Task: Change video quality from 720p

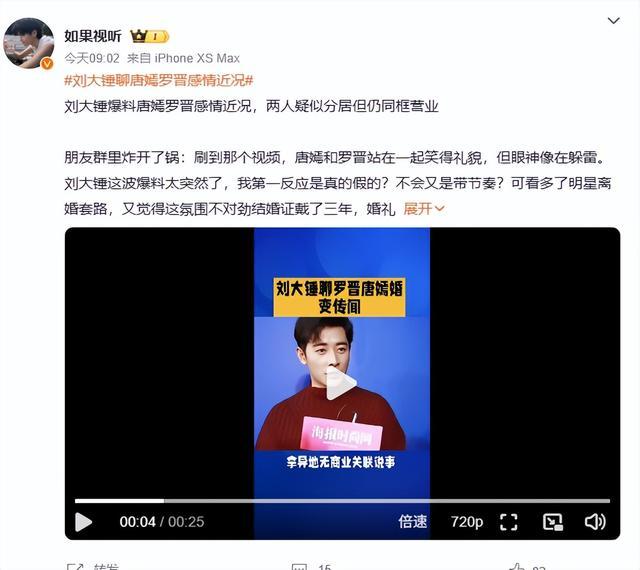Action: tap(466, 522)
